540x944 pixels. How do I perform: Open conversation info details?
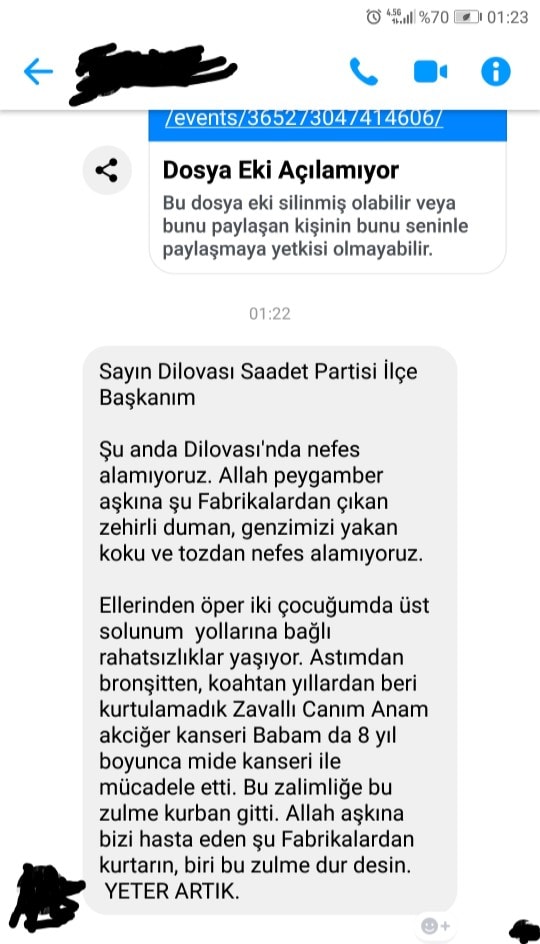click(x=495, y=72)
